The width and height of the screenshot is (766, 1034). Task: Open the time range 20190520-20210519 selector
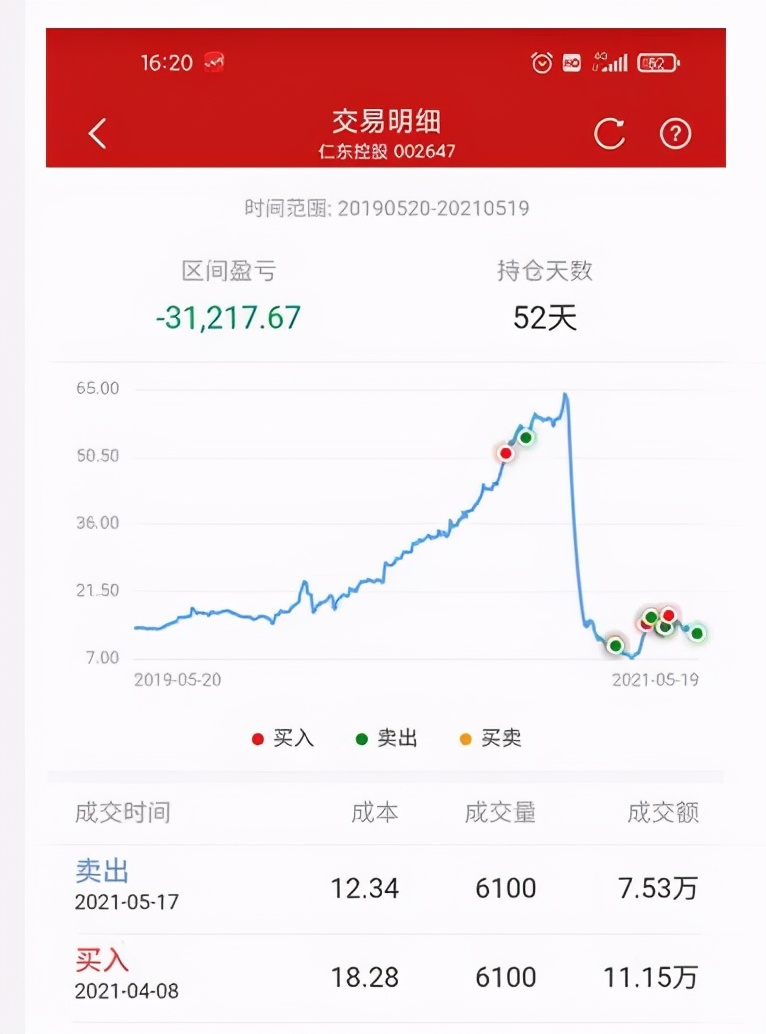(383, 208)
